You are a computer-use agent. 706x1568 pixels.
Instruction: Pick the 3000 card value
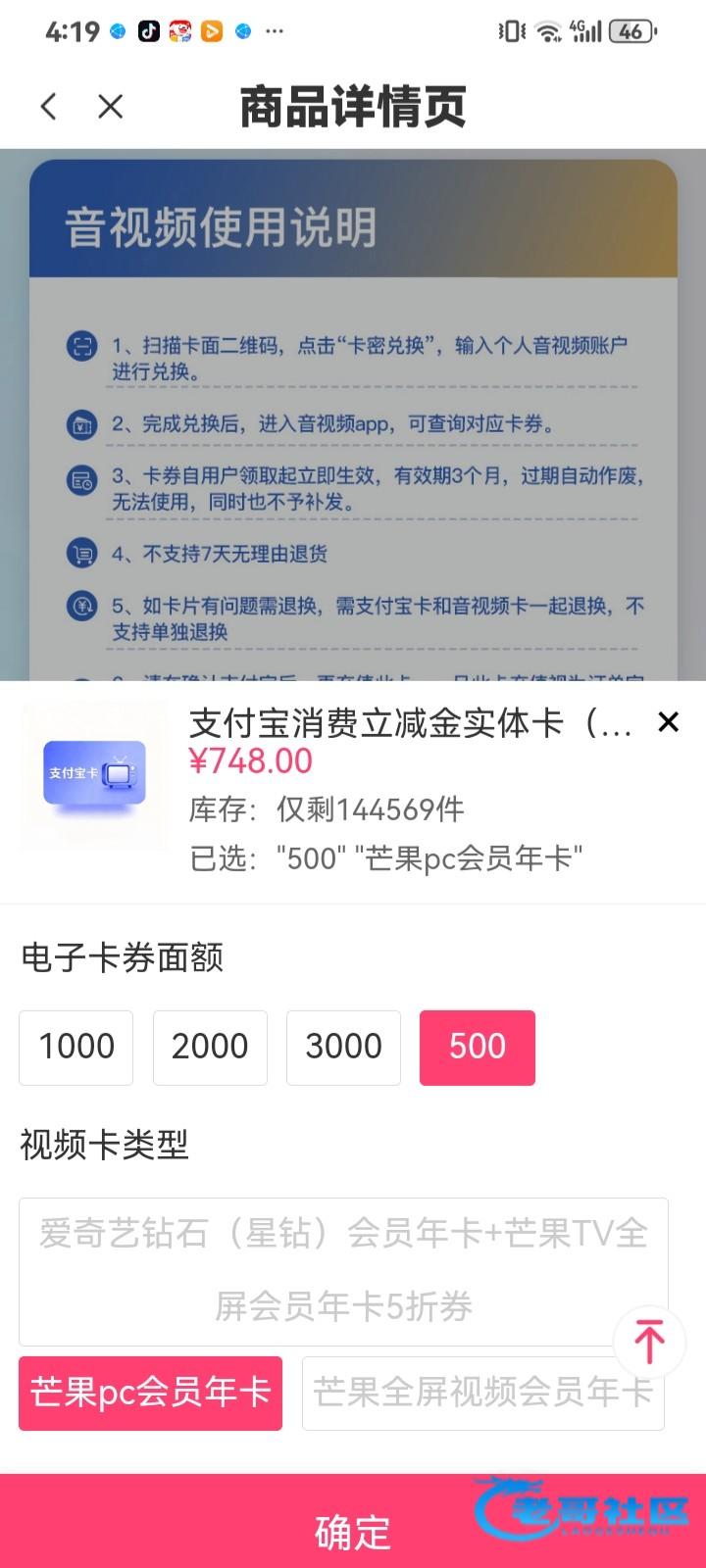pyautogui.click(x=343, y=1047)
